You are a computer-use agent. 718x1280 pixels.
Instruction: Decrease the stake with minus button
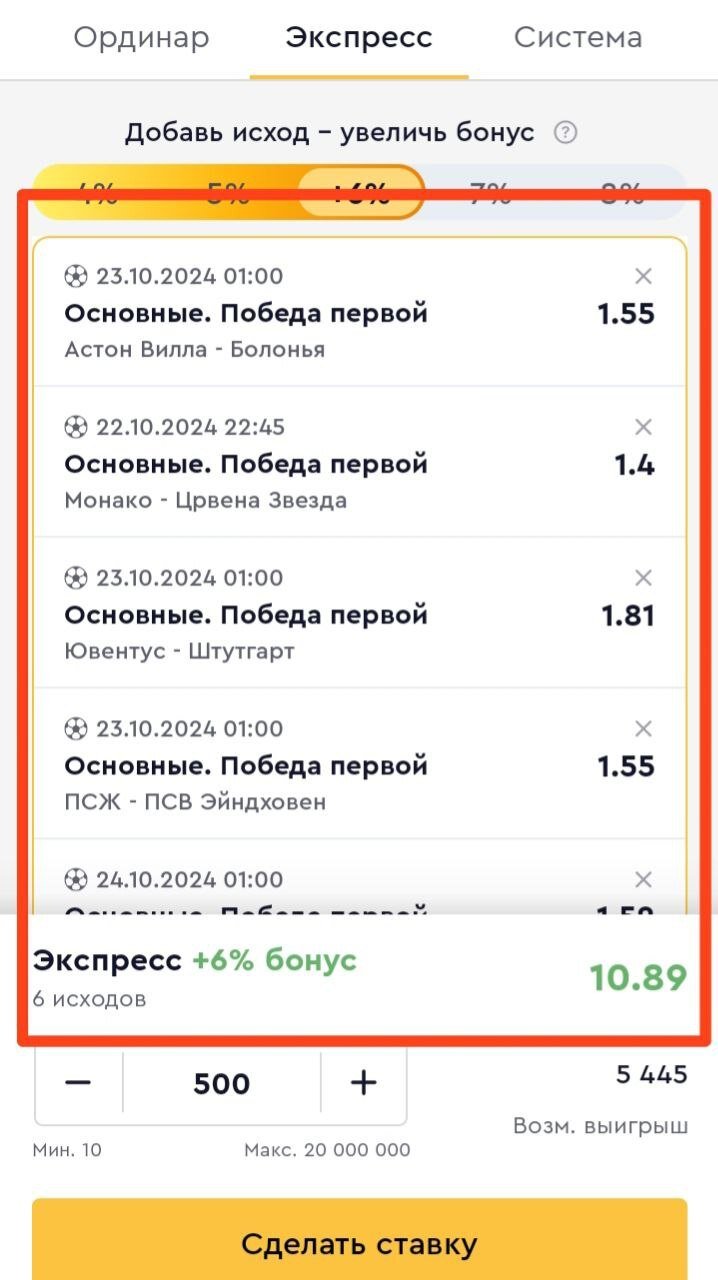[x=78, y=1084]
